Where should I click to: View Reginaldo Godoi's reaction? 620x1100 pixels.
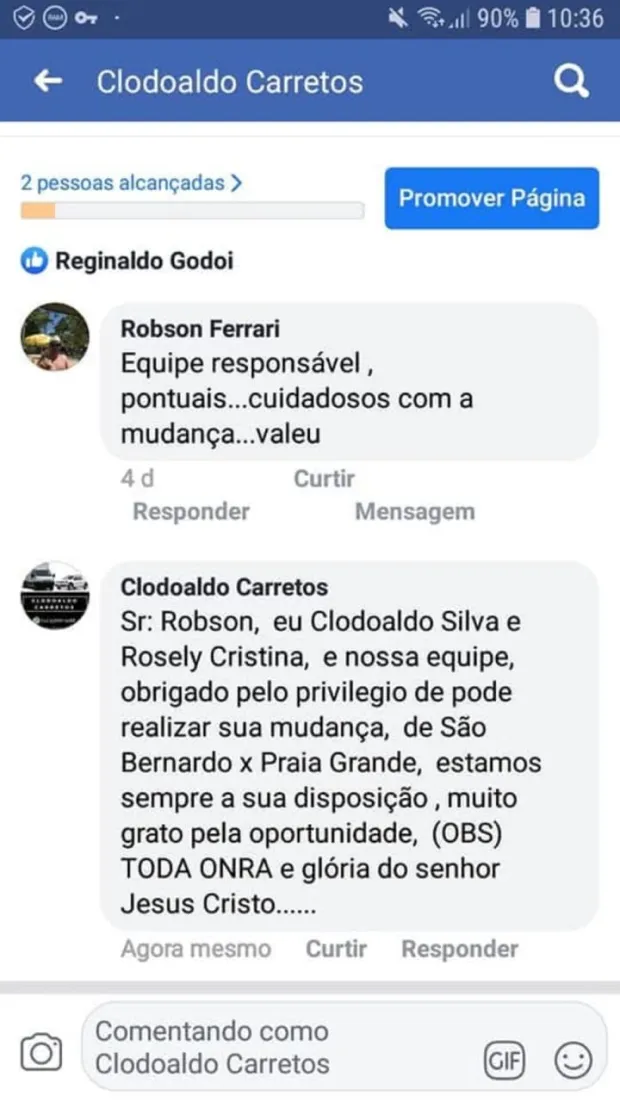click(127, 262)
